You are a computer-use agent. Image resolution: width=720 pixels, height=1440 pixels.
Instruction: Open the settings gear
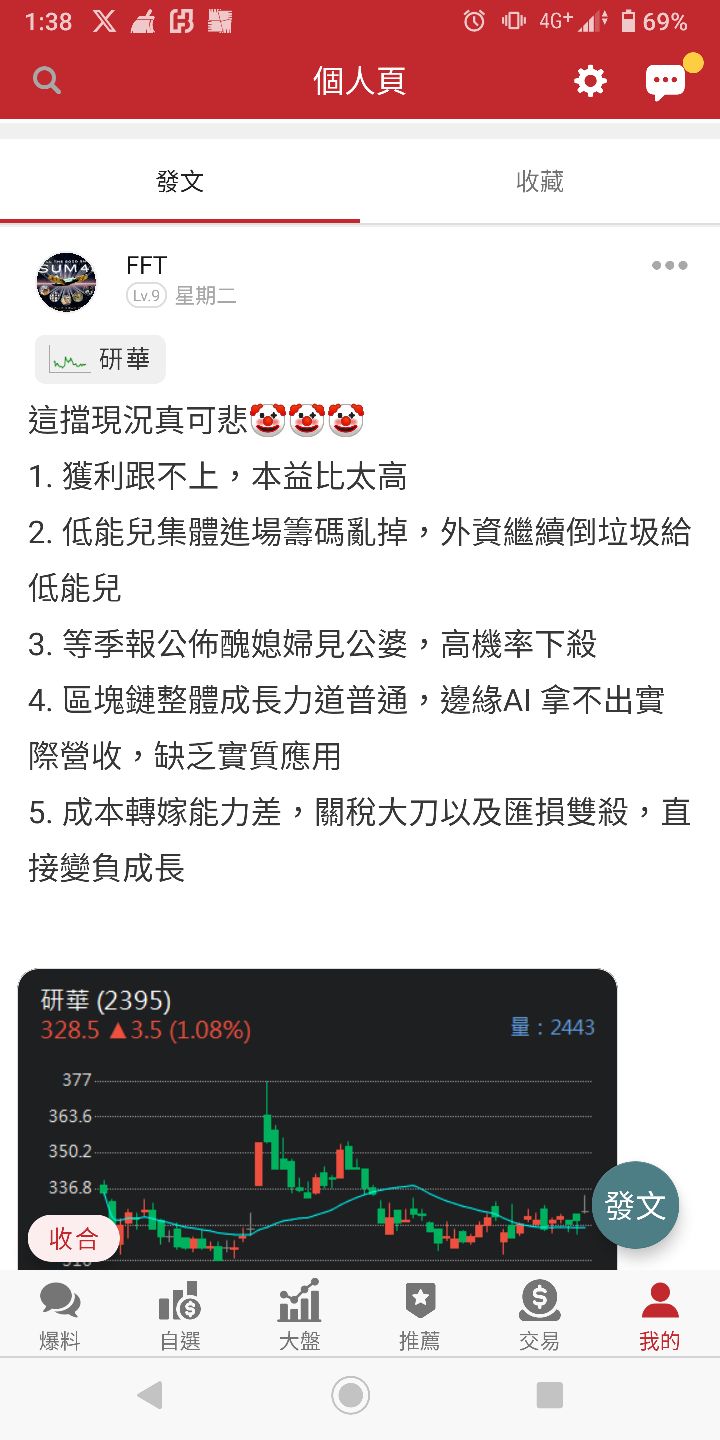(590, 81)
